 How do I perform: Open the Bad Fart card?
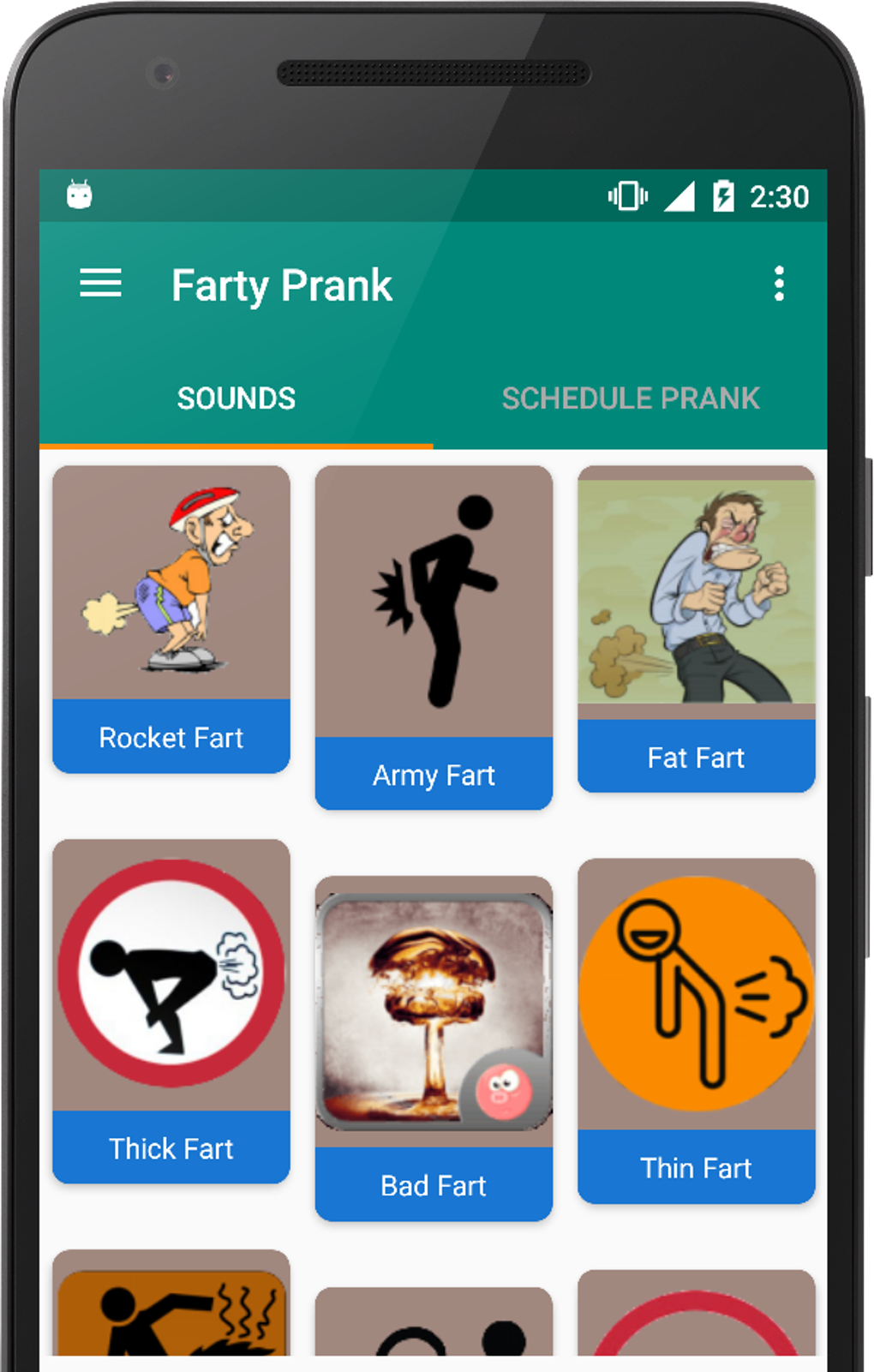pos(434,1047)
